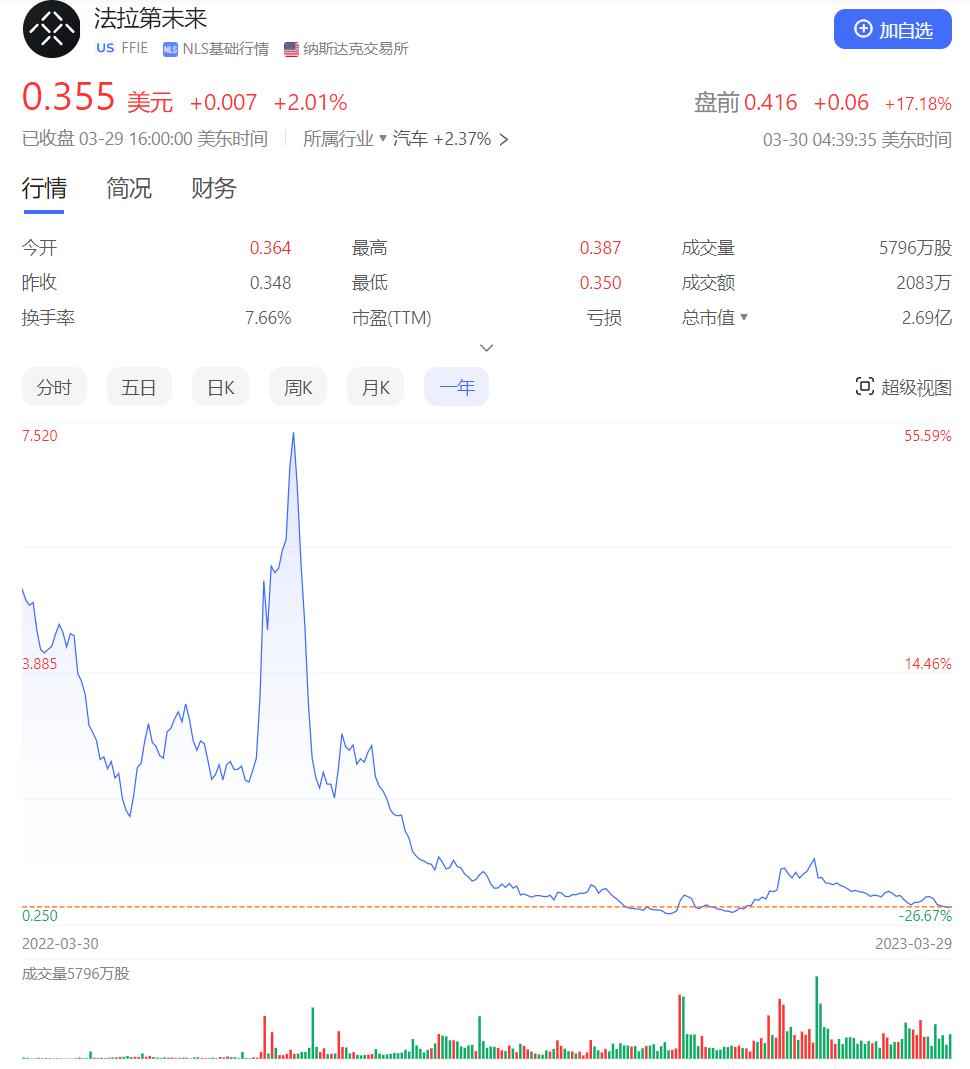Expand more quote details with the down chevron
Image resolution: width=970 pixels, height=1069 pixels.
(487, 348)
